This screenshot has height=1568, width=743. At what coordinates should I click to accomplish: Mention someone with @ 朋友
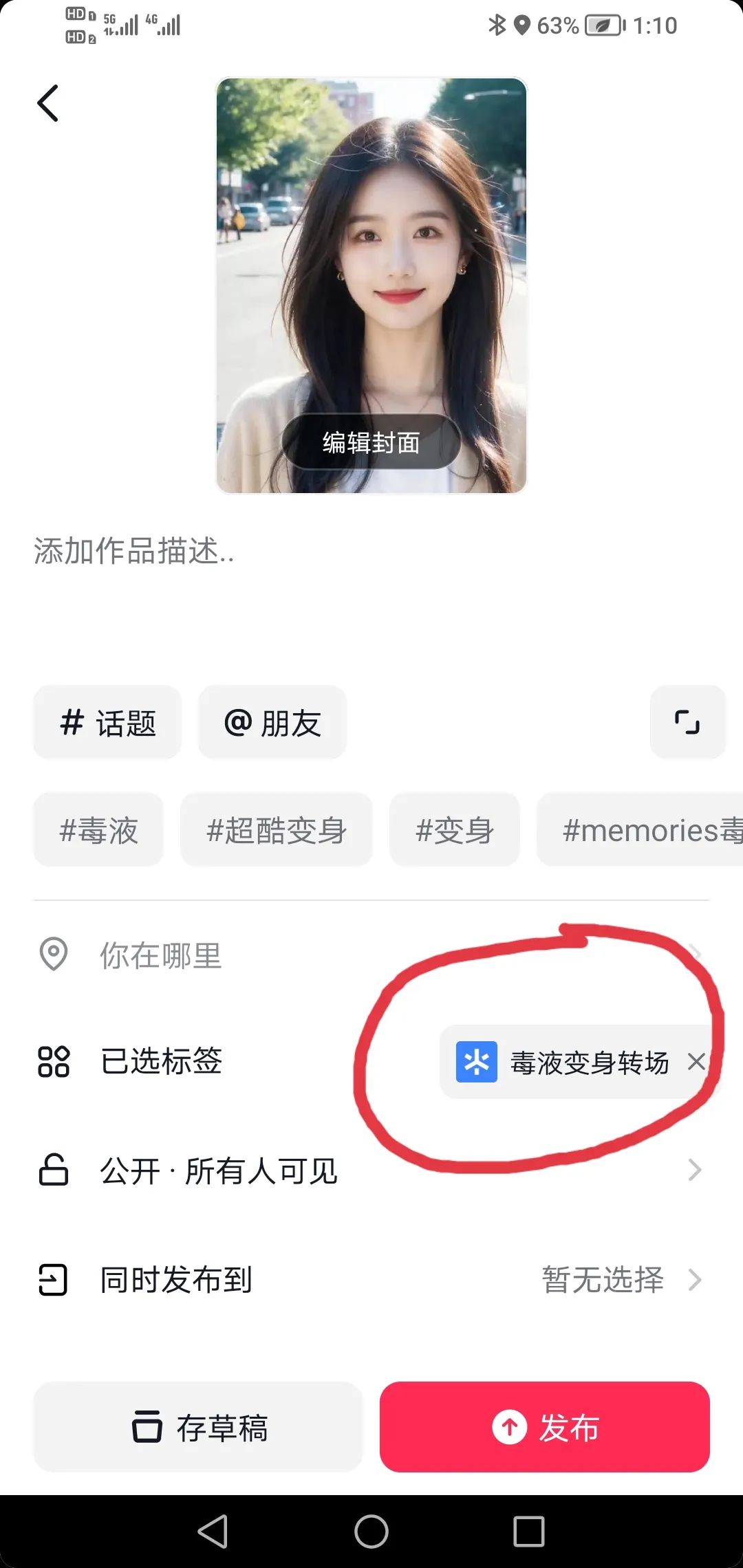coord(272,723)
